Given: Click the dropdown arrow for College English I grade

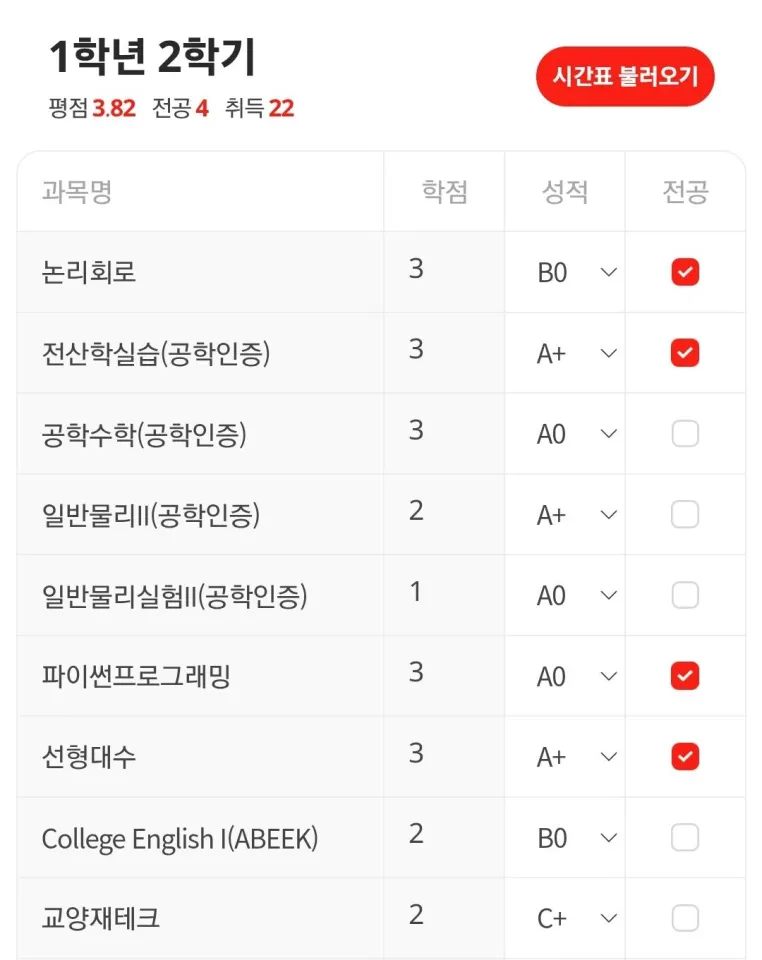Looking at the screenshot, I should click(610, 837).
